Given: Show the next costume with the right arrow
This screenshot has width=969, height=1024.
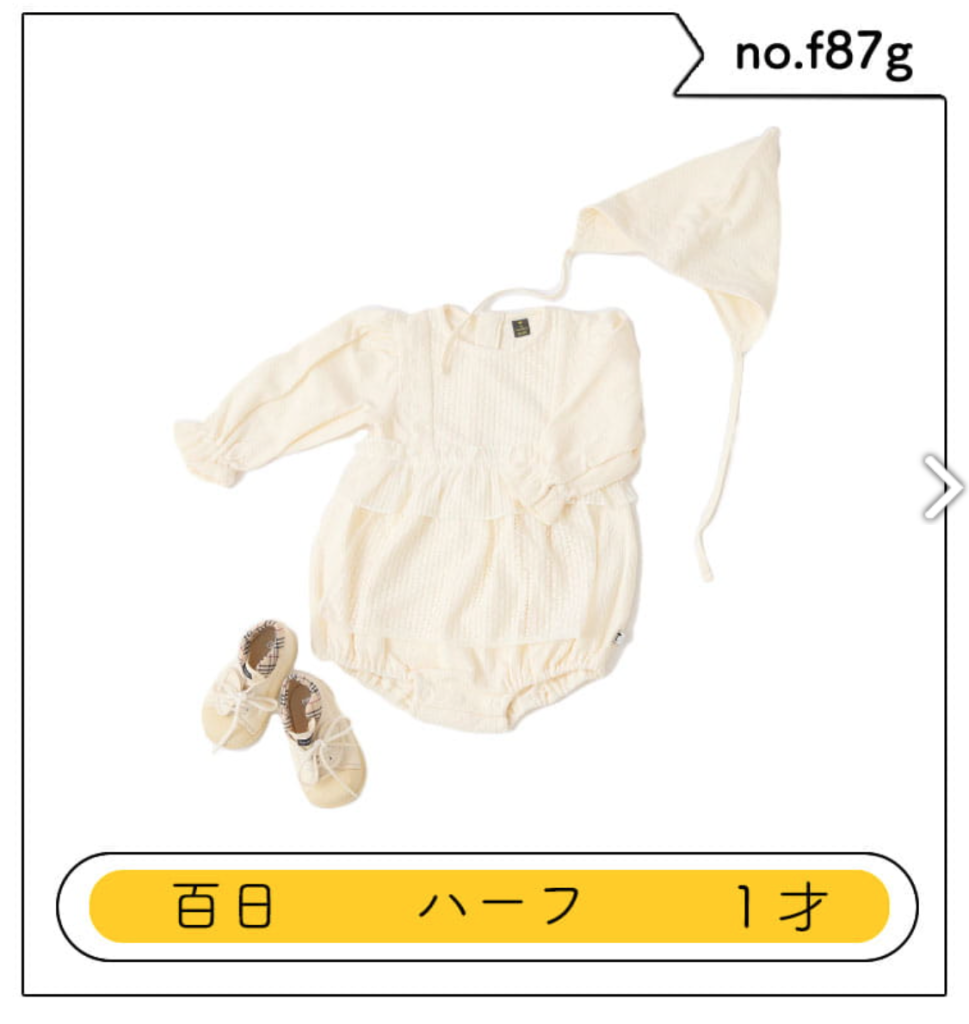Looking at the screenshot, I should click(942, 487).
